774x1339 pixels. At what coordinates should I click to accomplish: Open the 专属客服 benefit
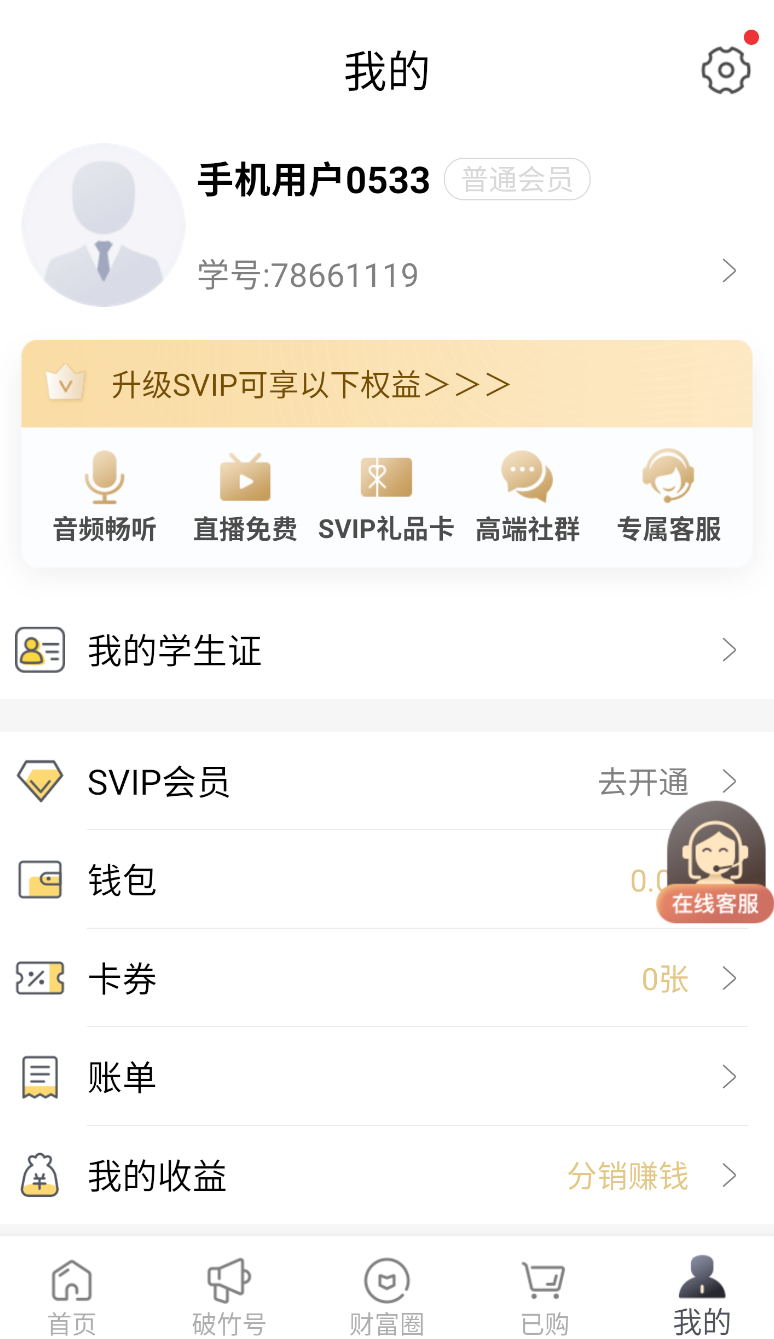pos(669,496)
